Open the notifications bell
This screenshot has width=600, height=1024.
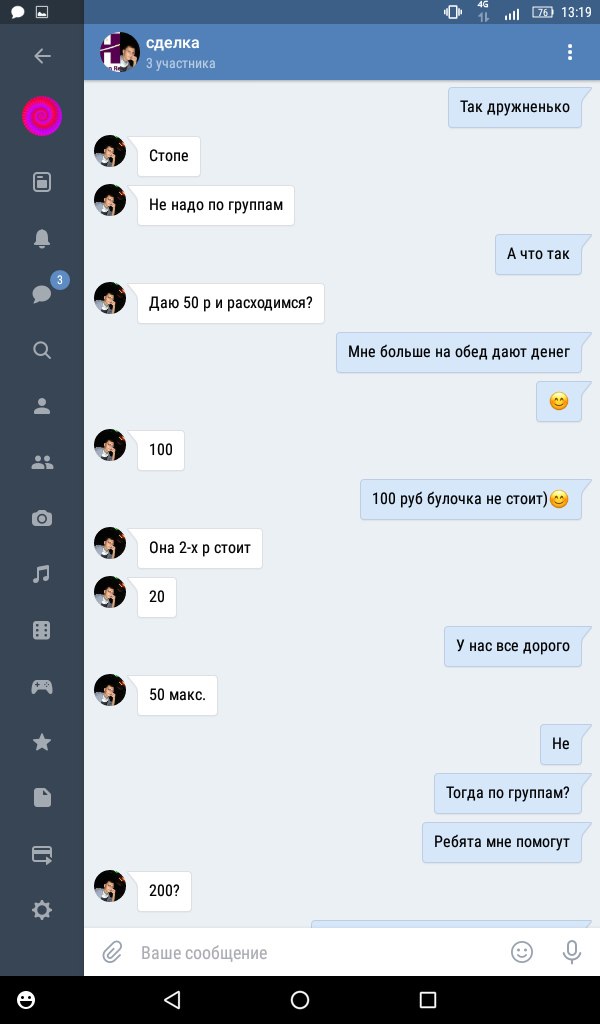(x=42, y=238)
